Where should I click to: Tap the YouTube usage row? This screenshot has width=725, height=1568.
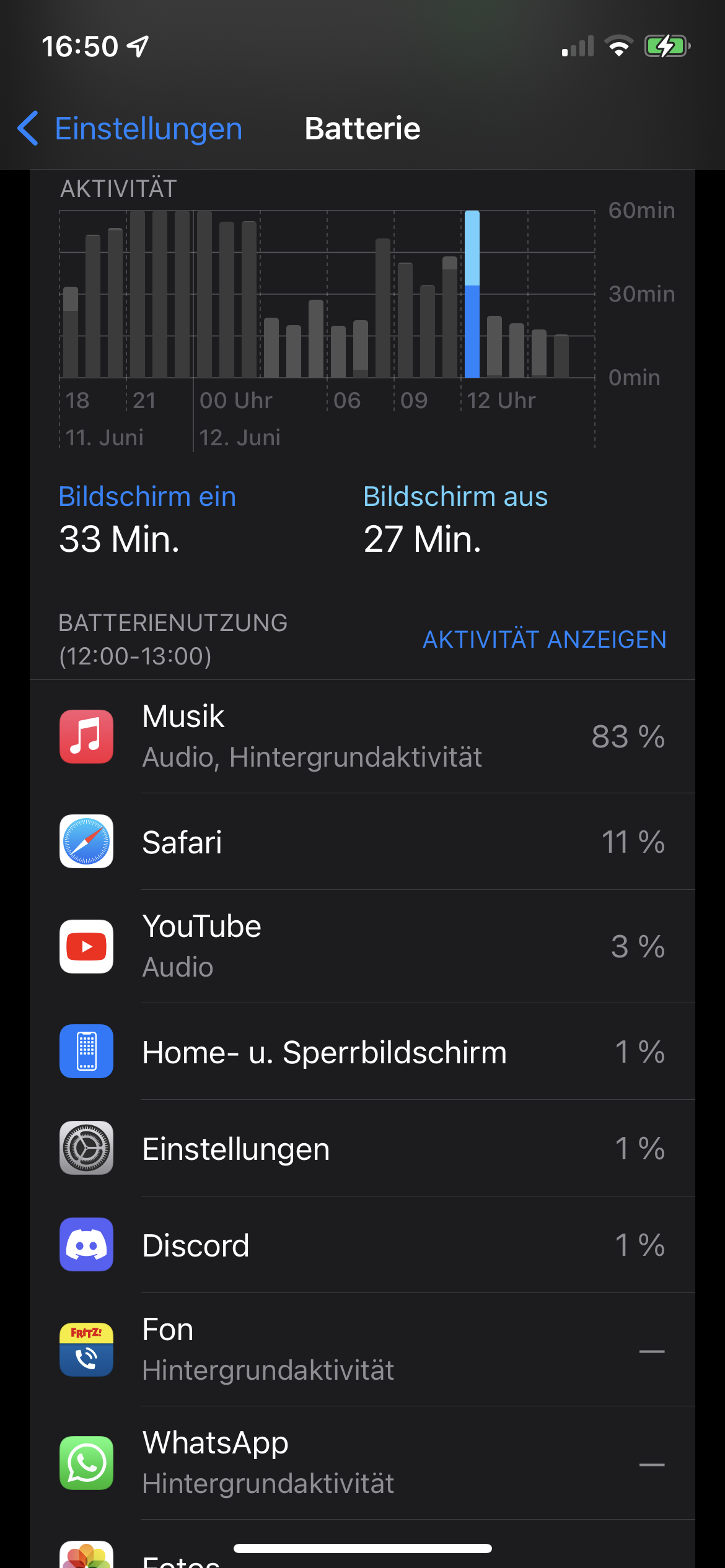pos(362,946)
